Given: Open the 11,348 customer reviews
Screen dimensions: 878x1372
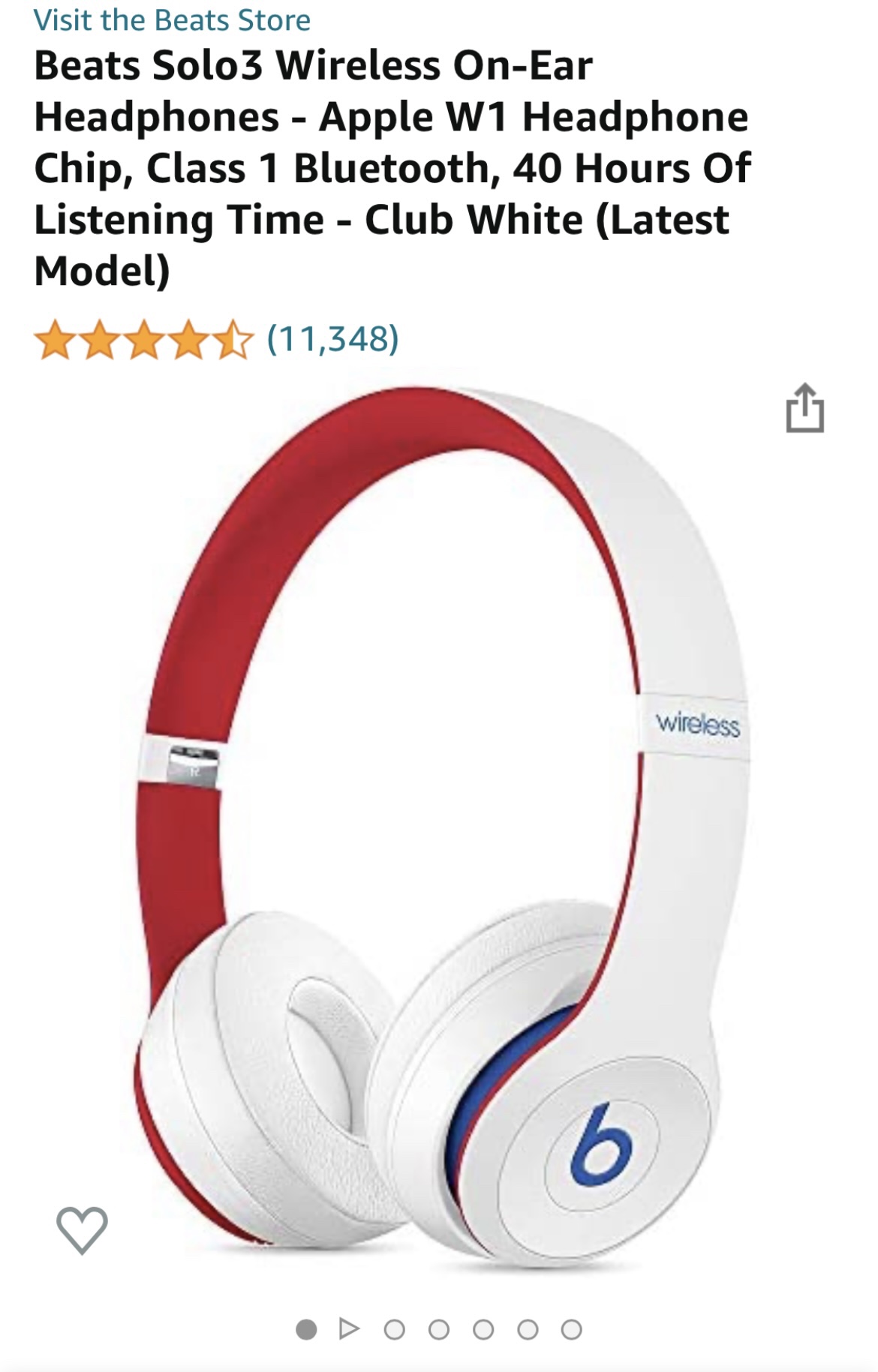Looking at the screenshot, I should tap(332, 339).
